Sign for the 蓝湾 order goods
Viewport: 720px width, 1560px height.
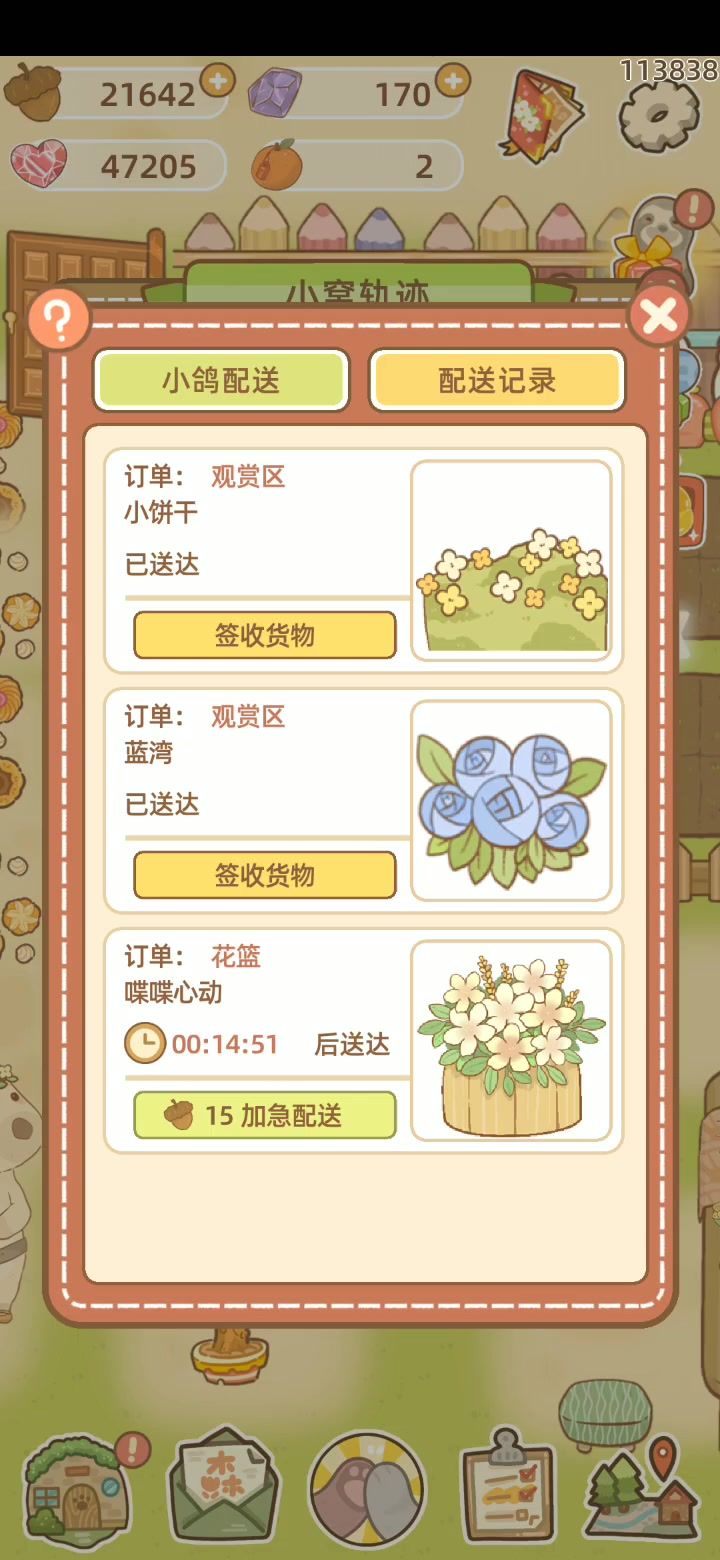265,875
